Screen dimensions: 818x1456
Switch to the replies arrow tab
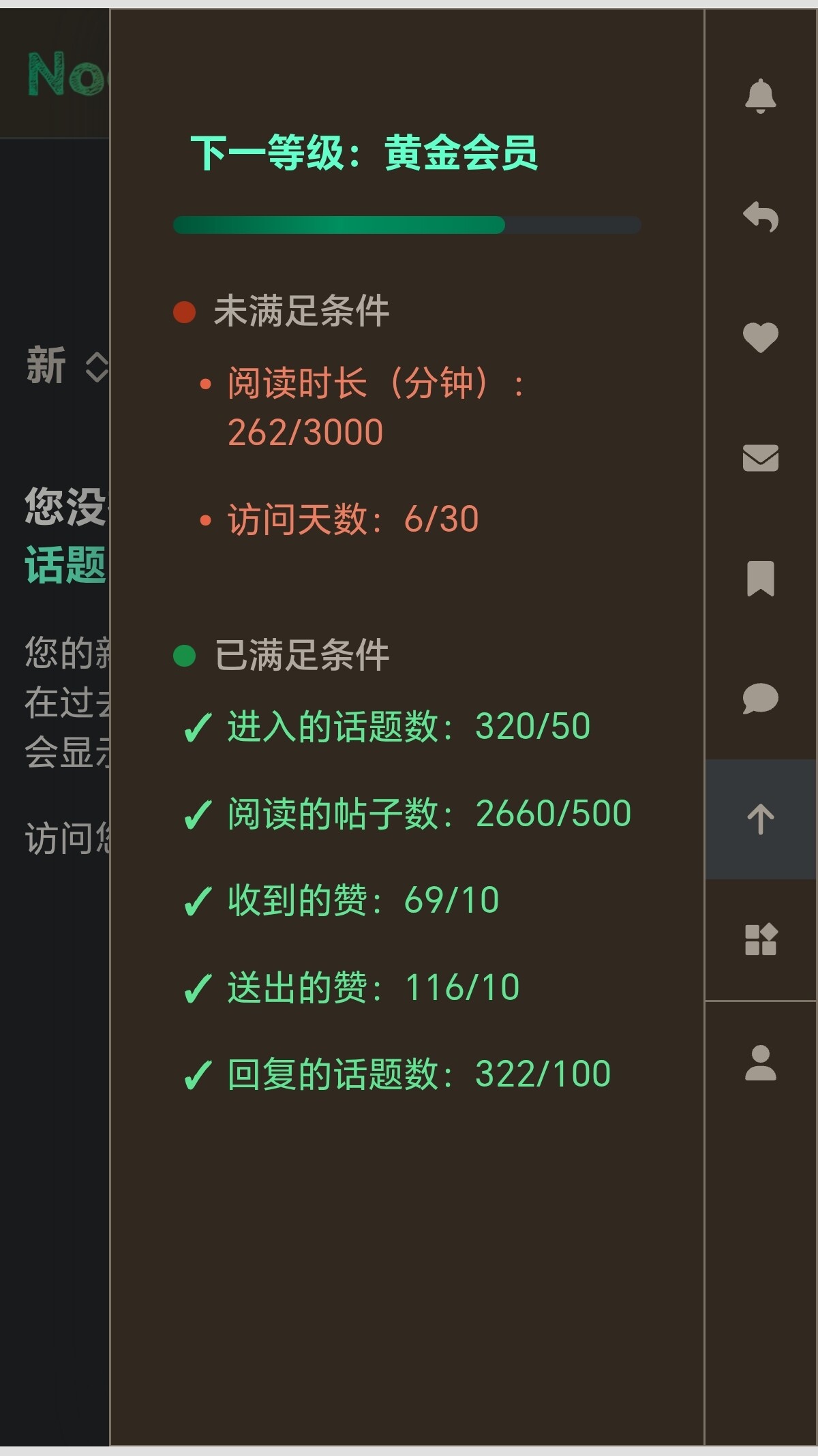coord(760,217)
